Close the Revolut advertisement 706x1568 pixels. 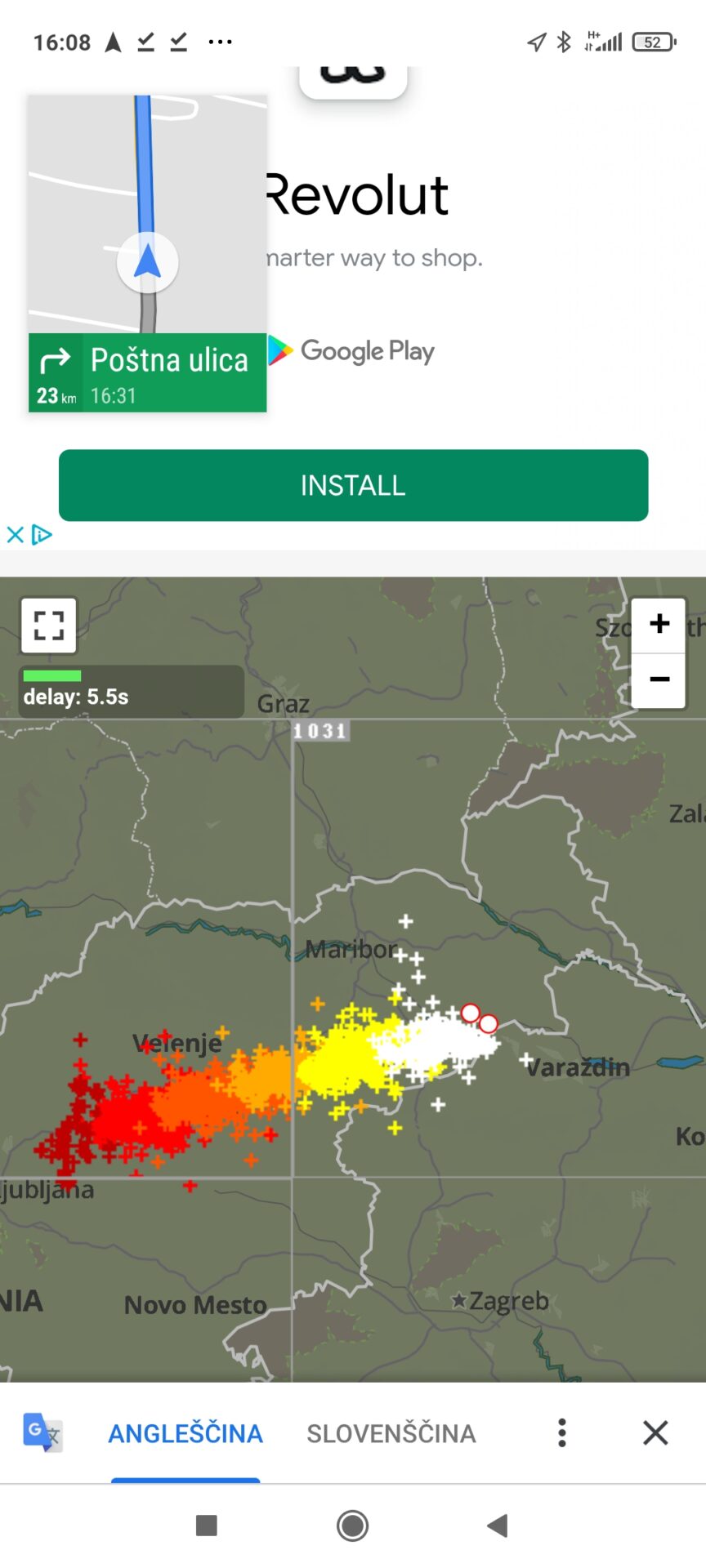point(15,535)
